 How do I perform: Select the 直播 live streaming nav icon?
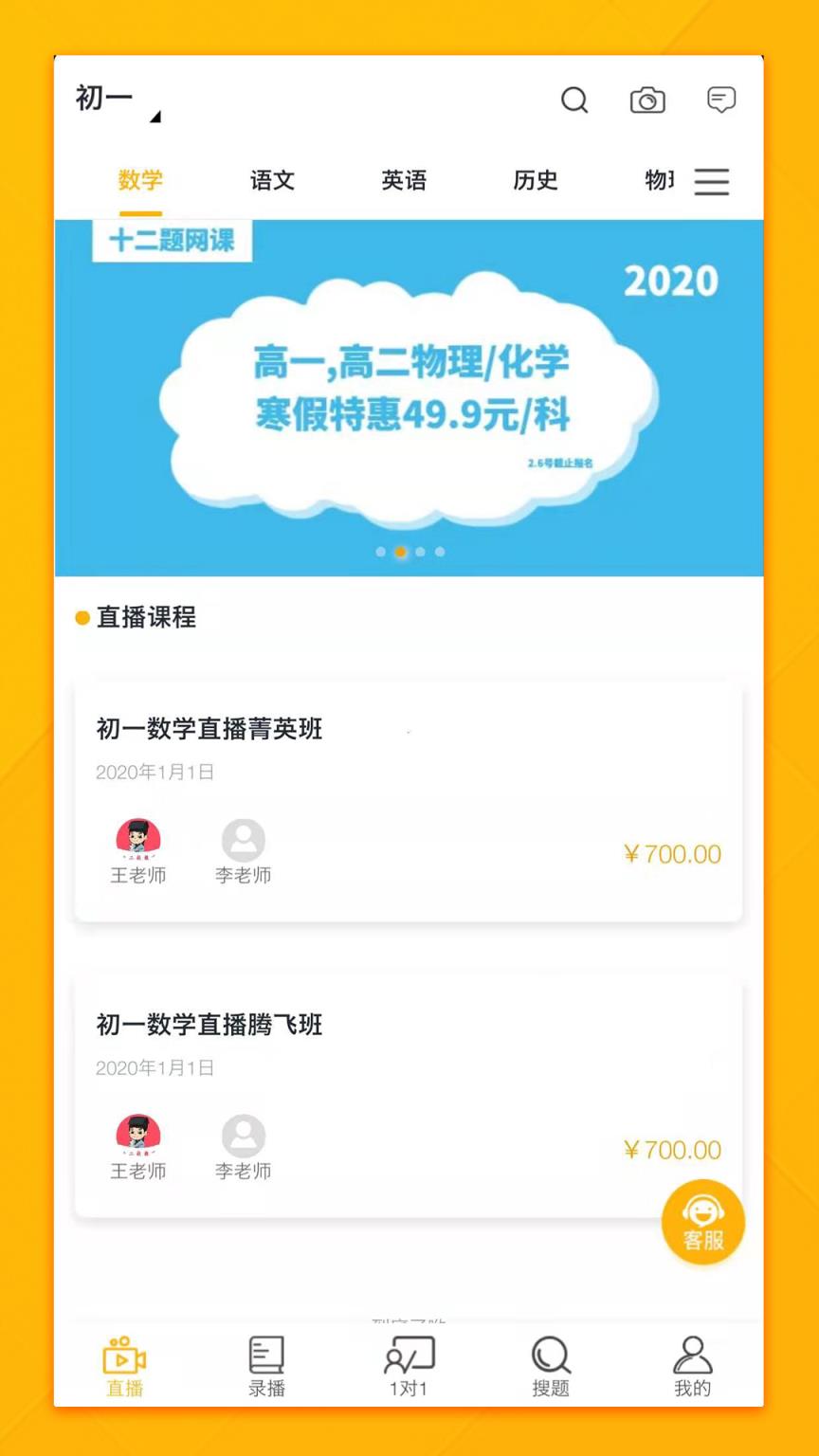pyautogui.click(x=124, y=1362)
